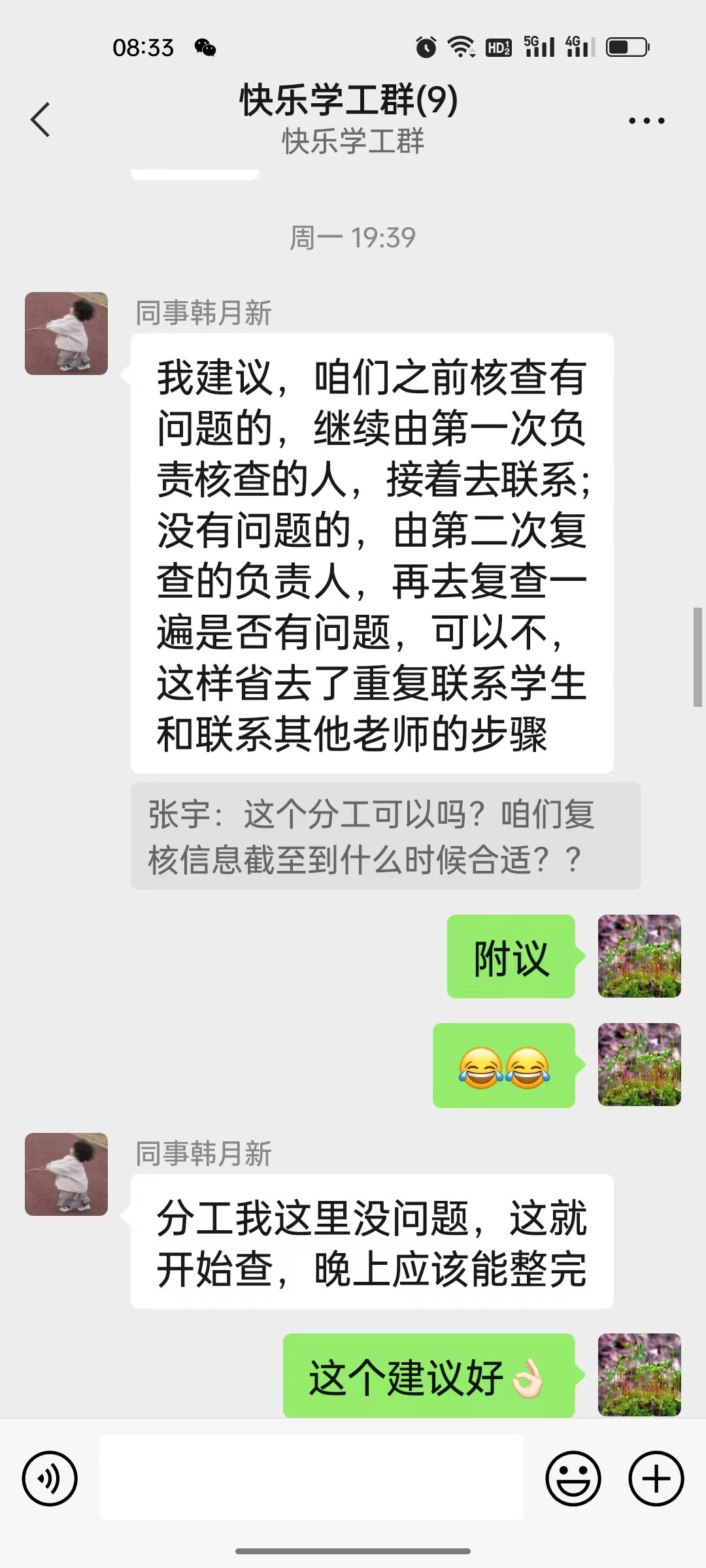Go back from 快乐学工群 chat
The width and height of the screenshot is (706, 1568).
pos(41,120)
